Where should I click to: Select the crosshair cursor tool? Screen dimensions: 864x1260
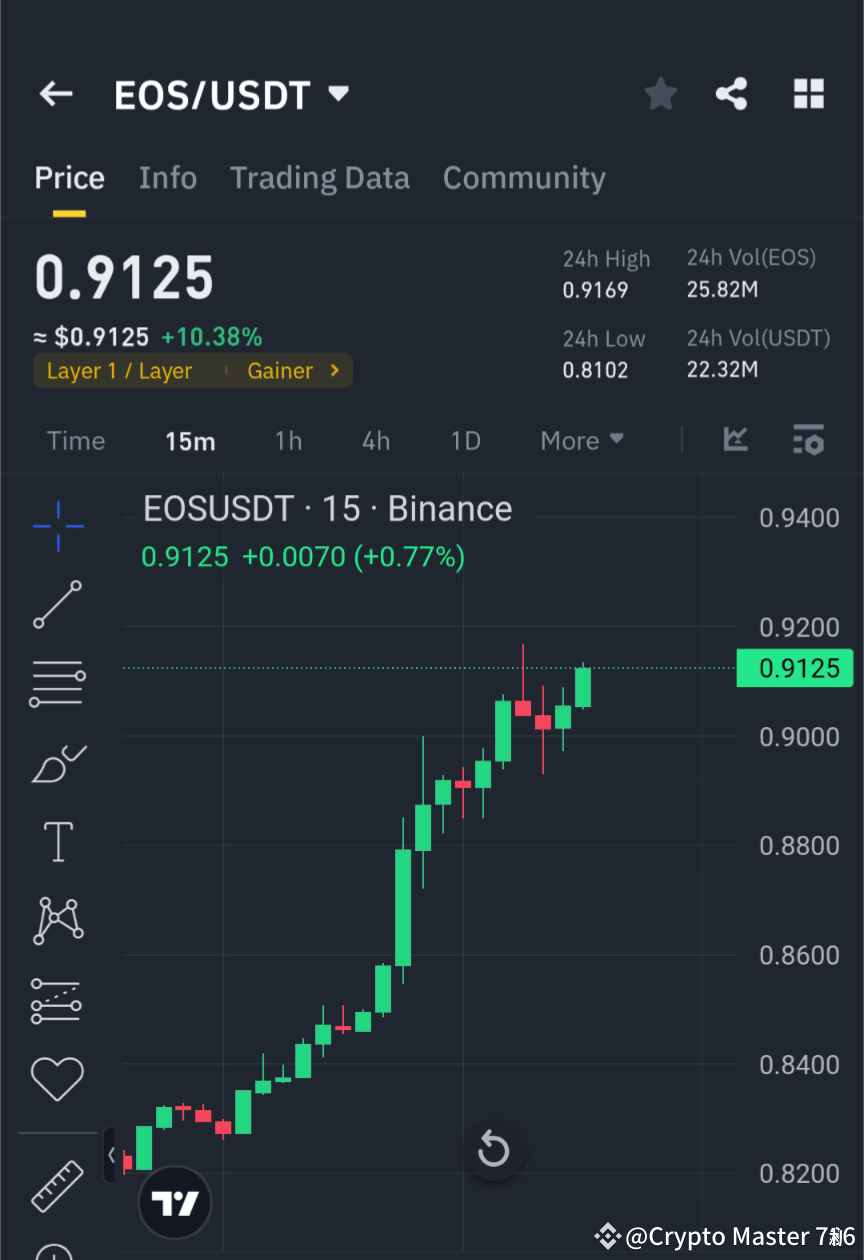(57, 525)
